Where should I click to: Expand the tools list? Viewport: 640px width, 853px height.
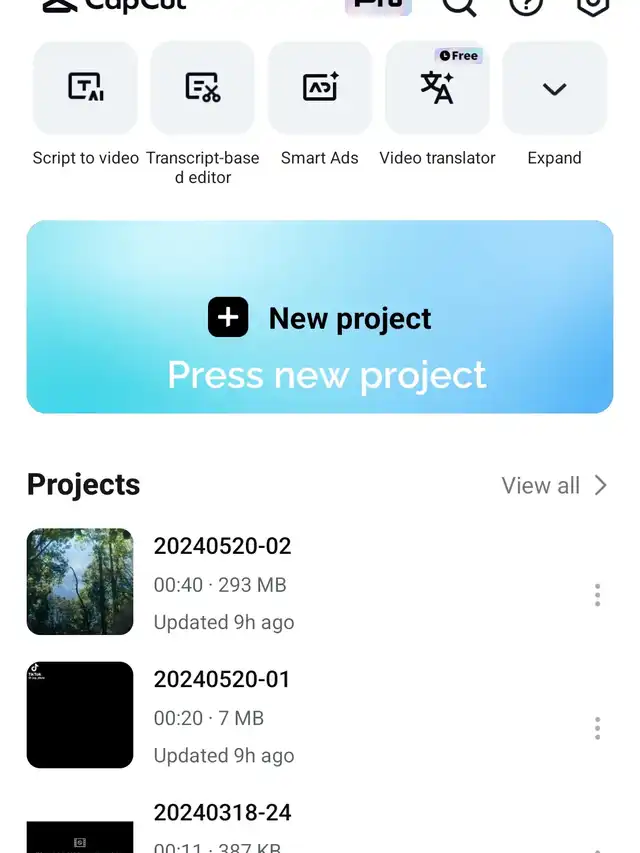click(x=554, y=88)
